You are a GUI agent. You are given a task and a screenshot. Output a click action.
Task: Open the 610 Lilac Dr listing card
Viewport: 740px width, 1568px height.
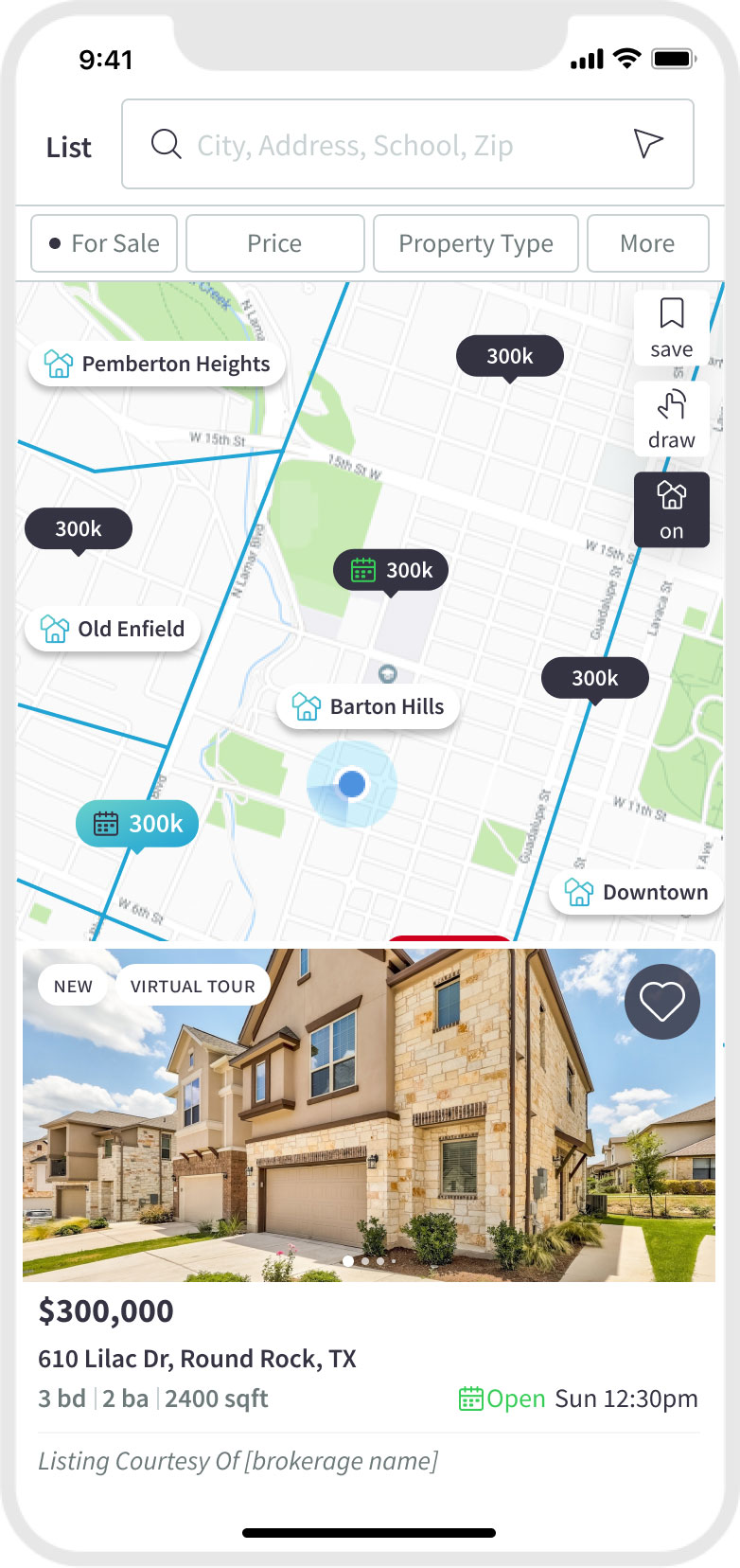click(x=369, y=1359)
